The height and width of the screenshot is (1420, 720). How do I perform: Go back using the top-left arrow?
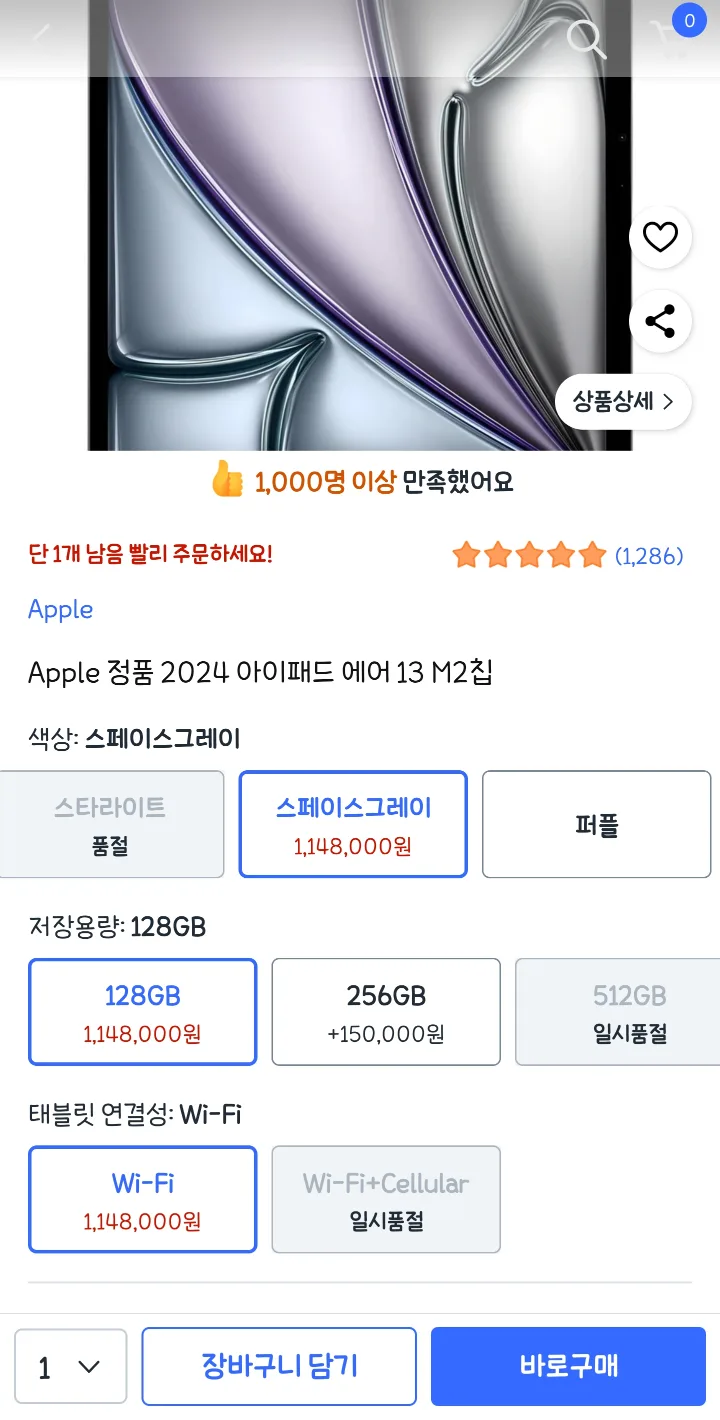pos(40,37)
